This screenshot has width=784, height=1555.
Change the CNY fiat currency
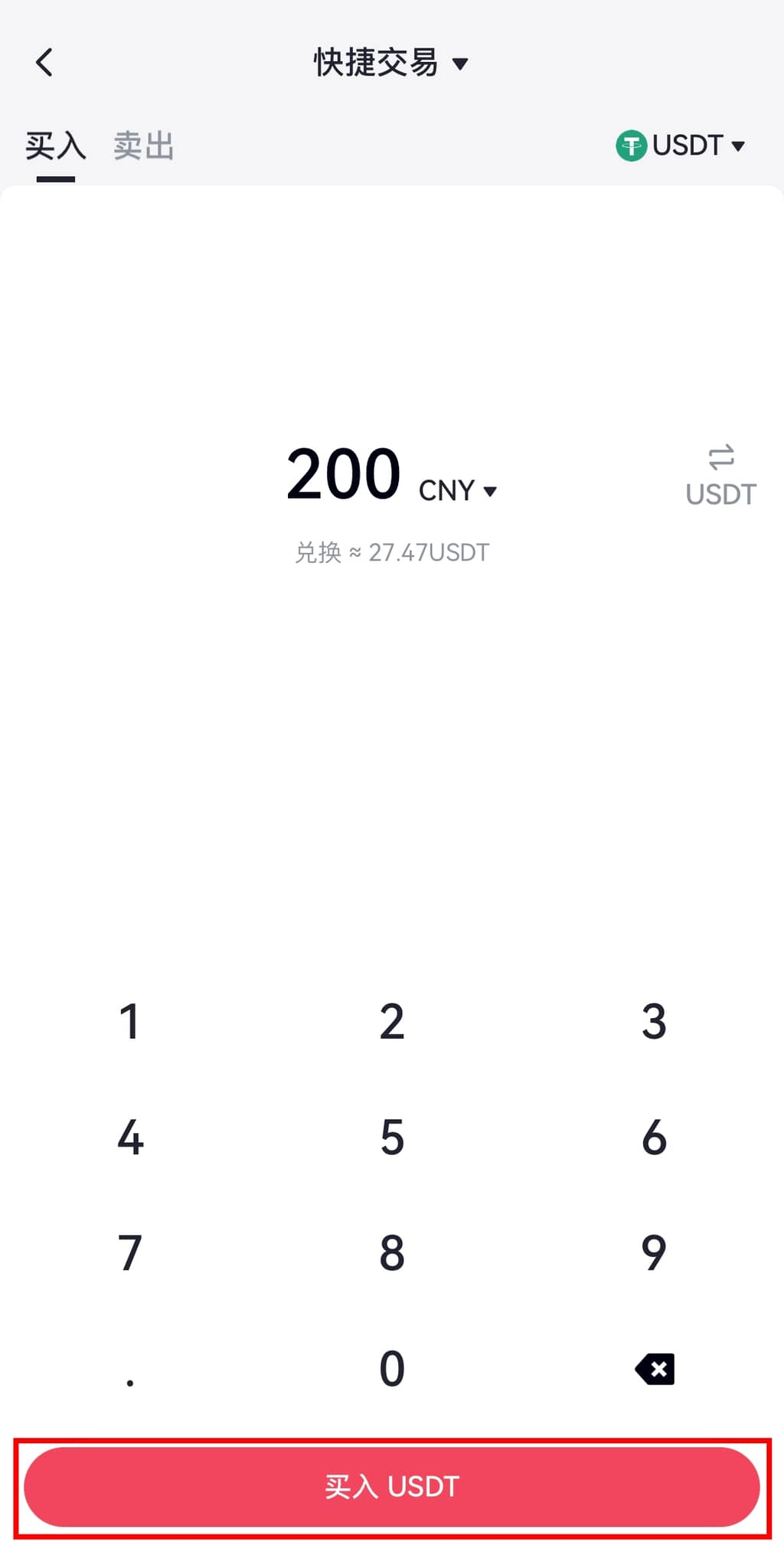[x=458, y=490]
